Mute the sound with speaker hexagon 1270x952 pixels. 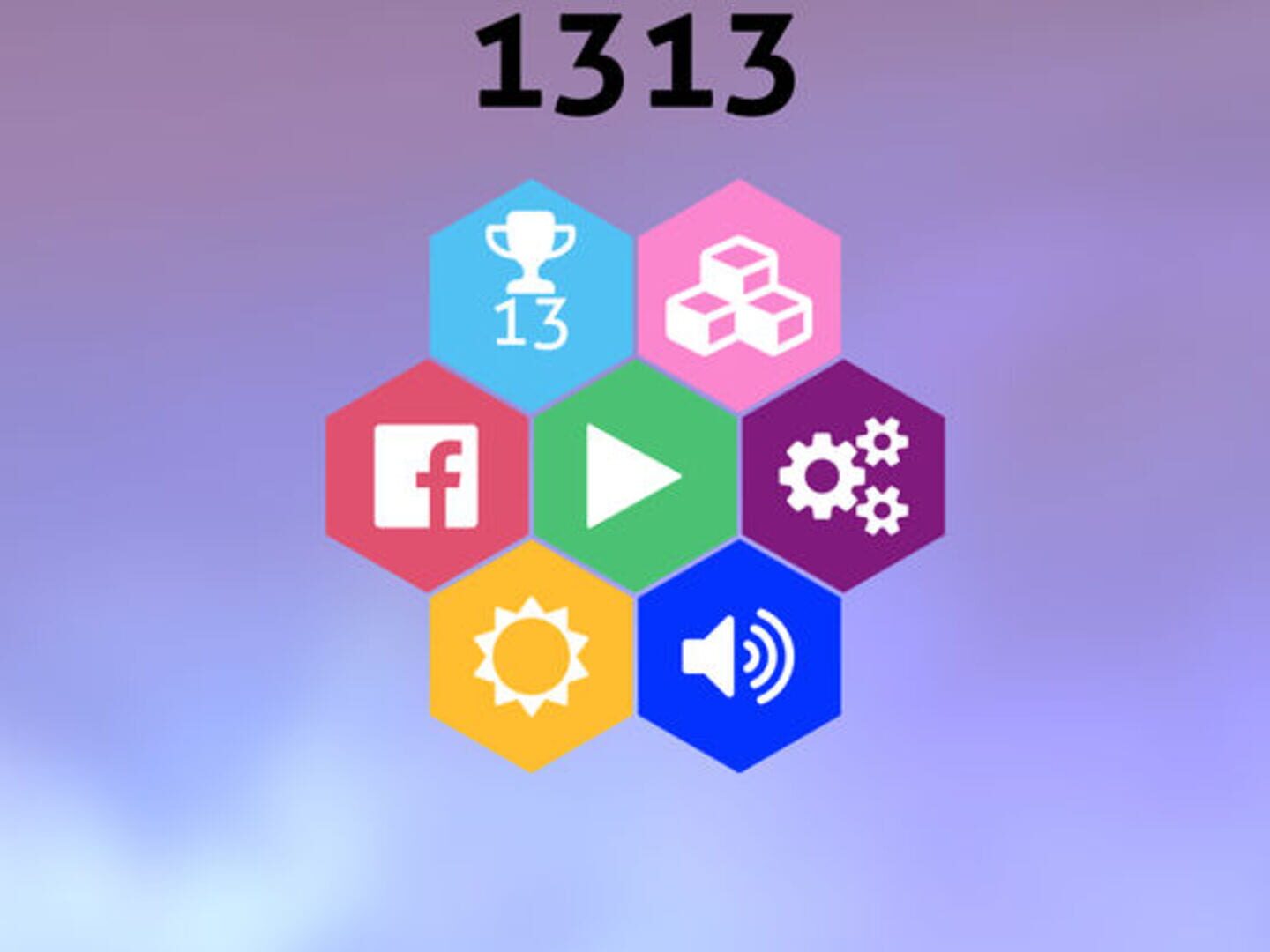[x=739, y=657]
